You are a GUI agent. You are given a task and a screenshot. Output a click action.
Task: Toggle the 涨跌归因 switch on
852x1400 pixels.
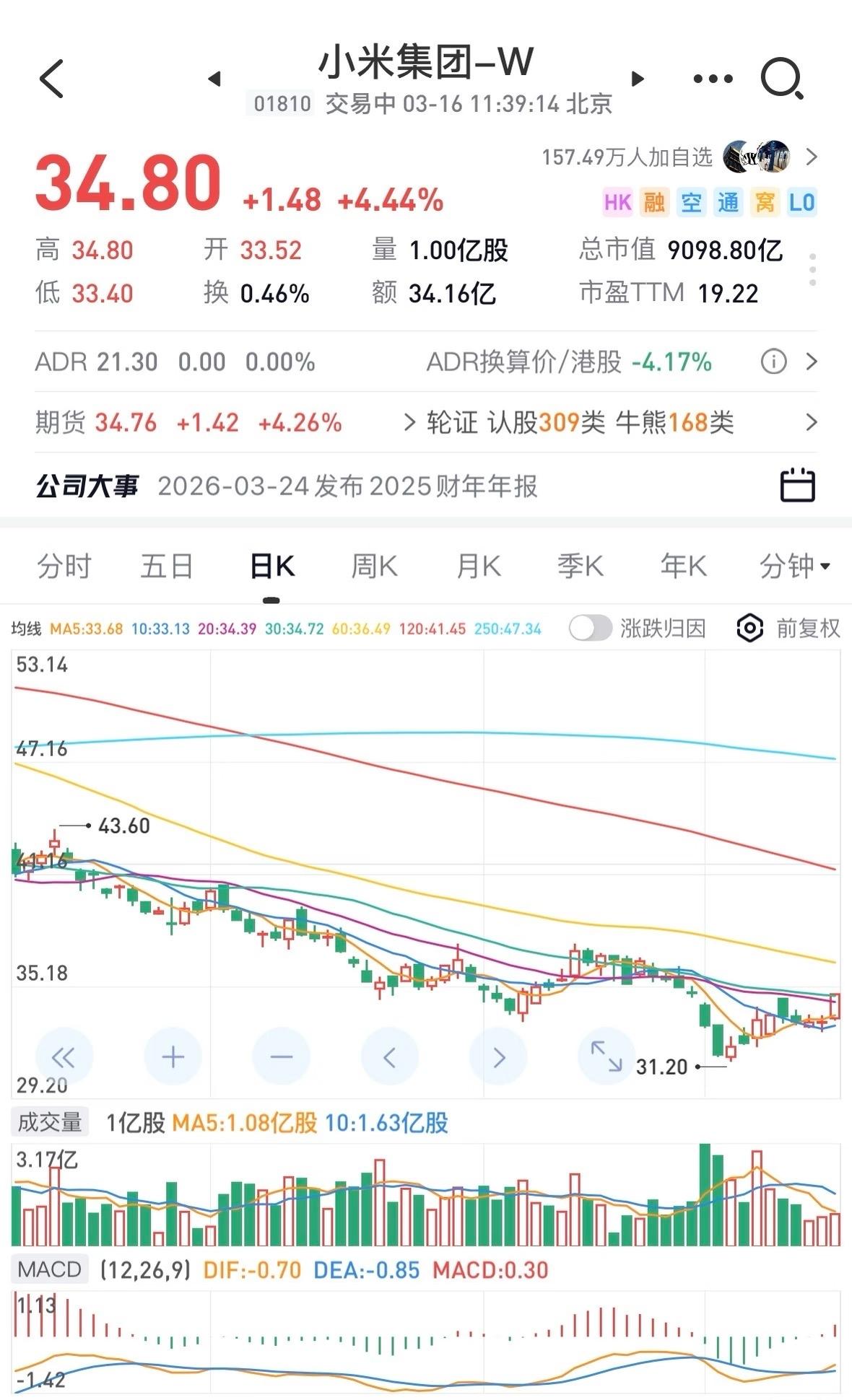pos(591,628)
